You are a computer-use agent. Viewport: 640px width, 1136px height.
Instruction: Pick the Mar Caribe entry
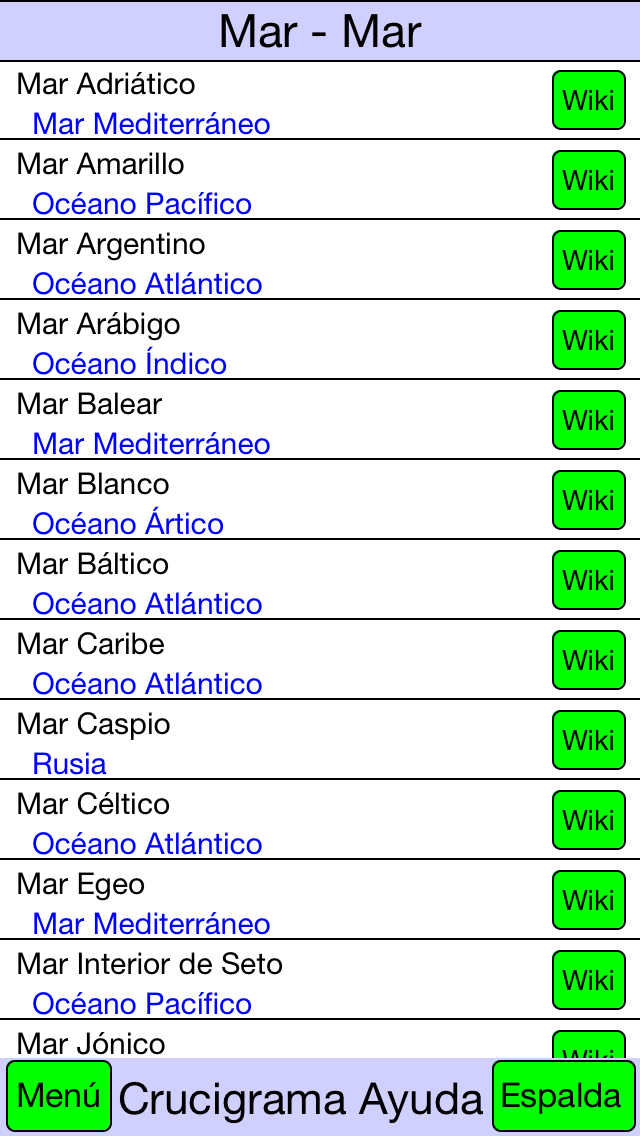(320, 660)
